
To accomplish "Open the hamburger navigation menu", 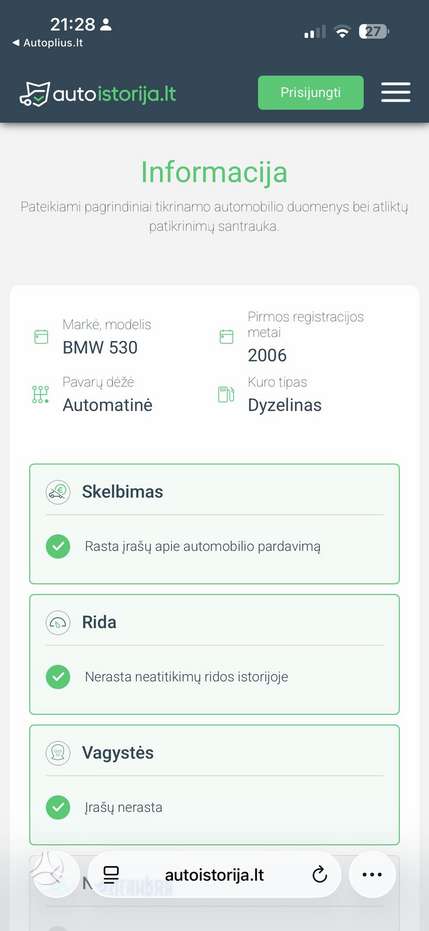I will (396, 93).
